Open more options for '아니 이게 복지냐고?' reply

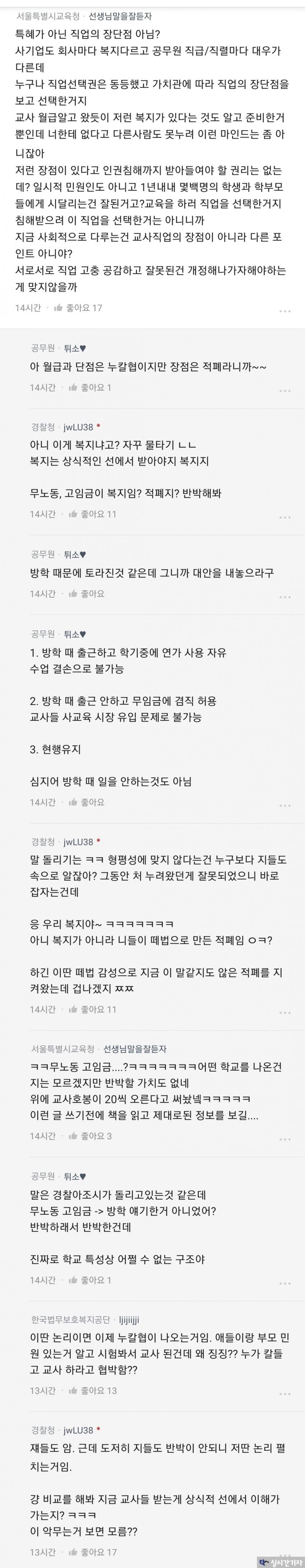coord(284,517)
